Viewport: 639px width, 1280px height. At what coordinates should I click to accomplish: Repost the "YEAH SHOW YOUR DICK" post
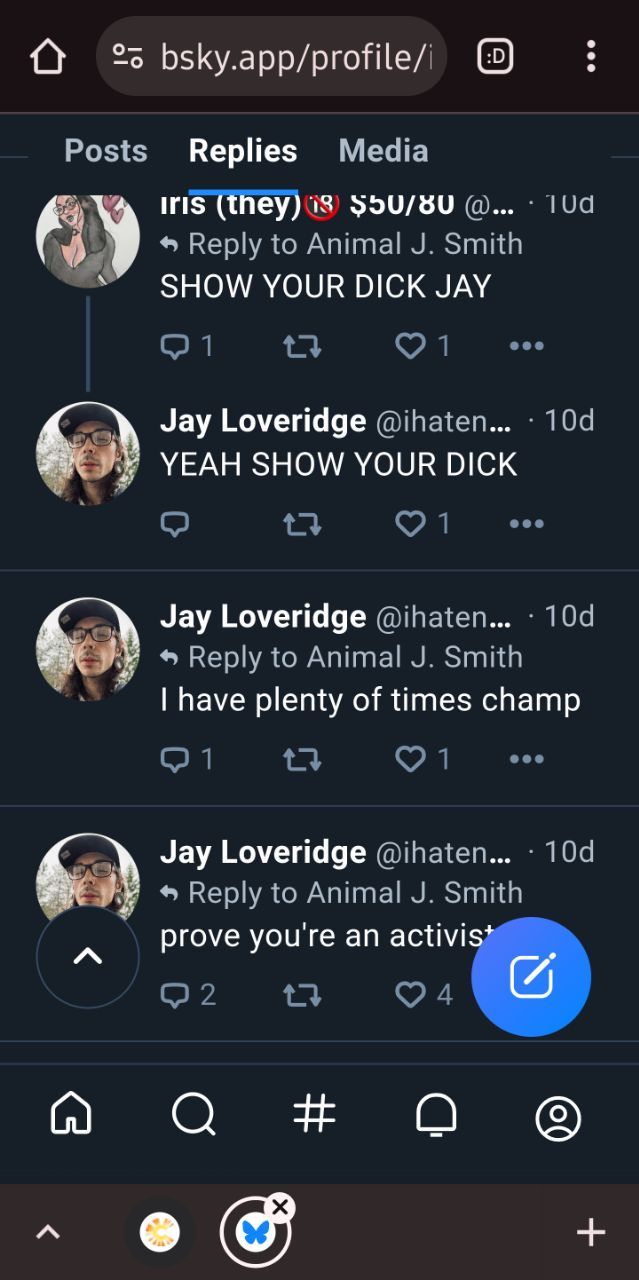pos(301,523)
